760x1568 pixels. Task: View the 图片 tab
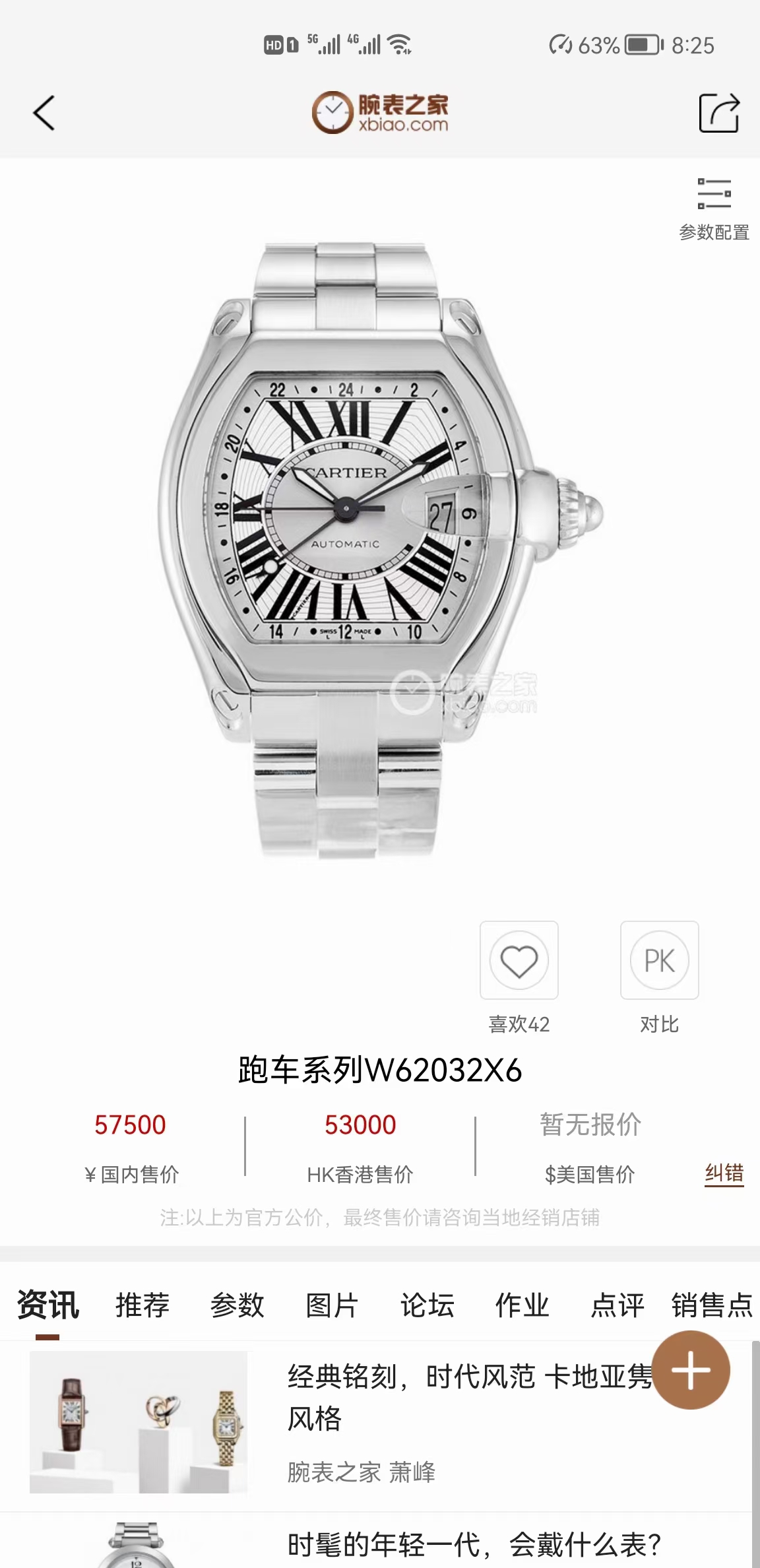(x=332, y=1305)
